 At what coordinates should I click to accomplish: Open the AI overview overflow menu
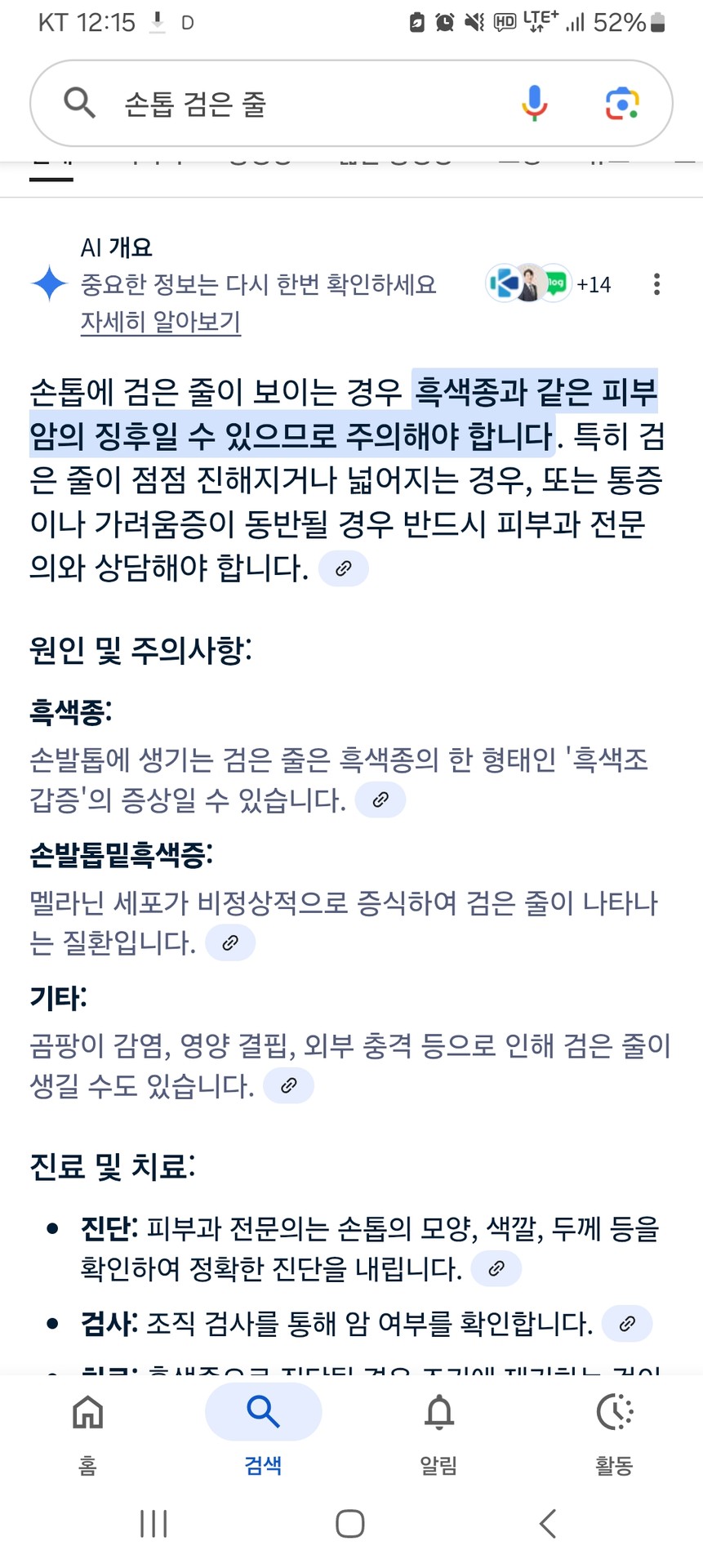(x=656, y=284)
